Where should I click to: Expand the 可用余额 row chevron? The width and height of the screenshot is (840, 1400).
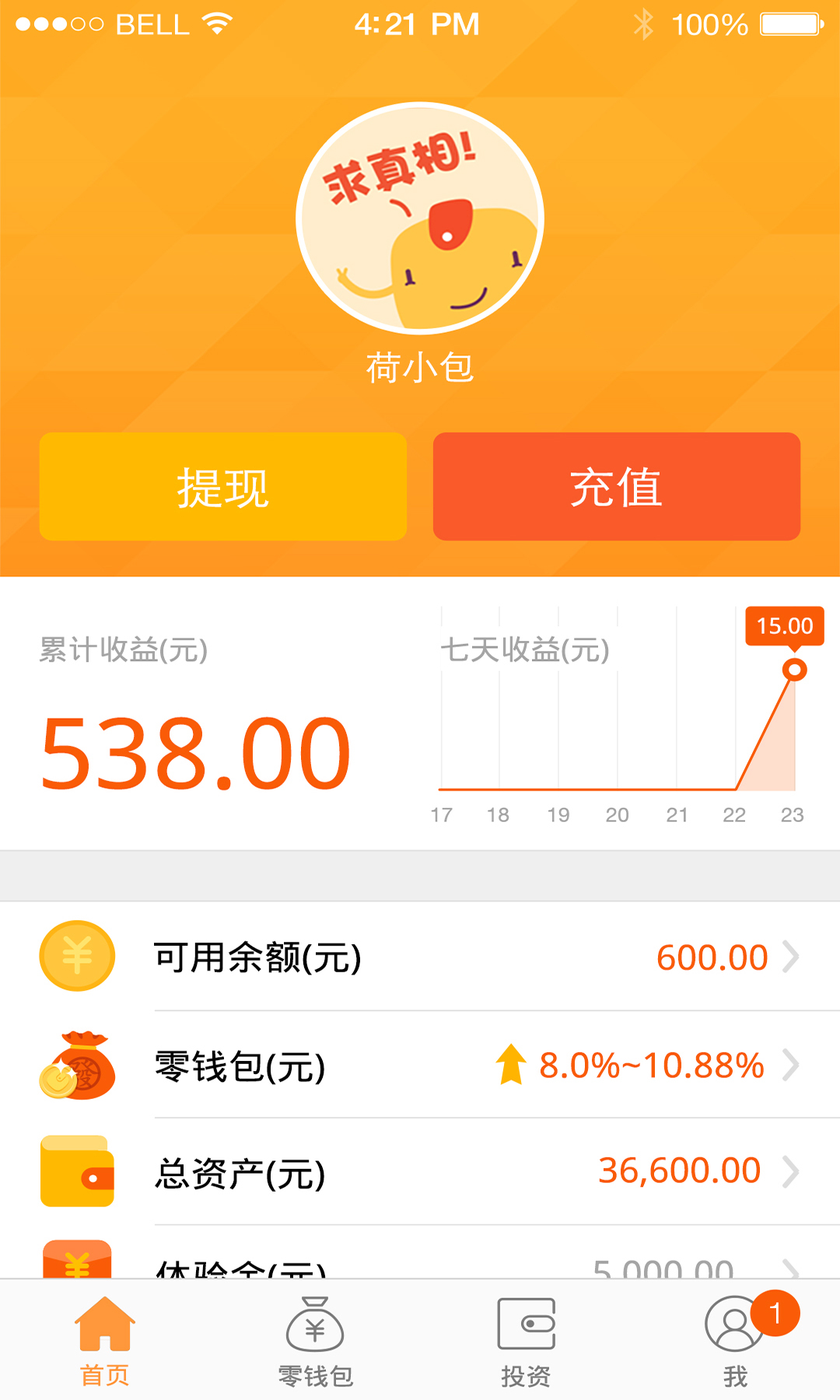click(792, 956)
